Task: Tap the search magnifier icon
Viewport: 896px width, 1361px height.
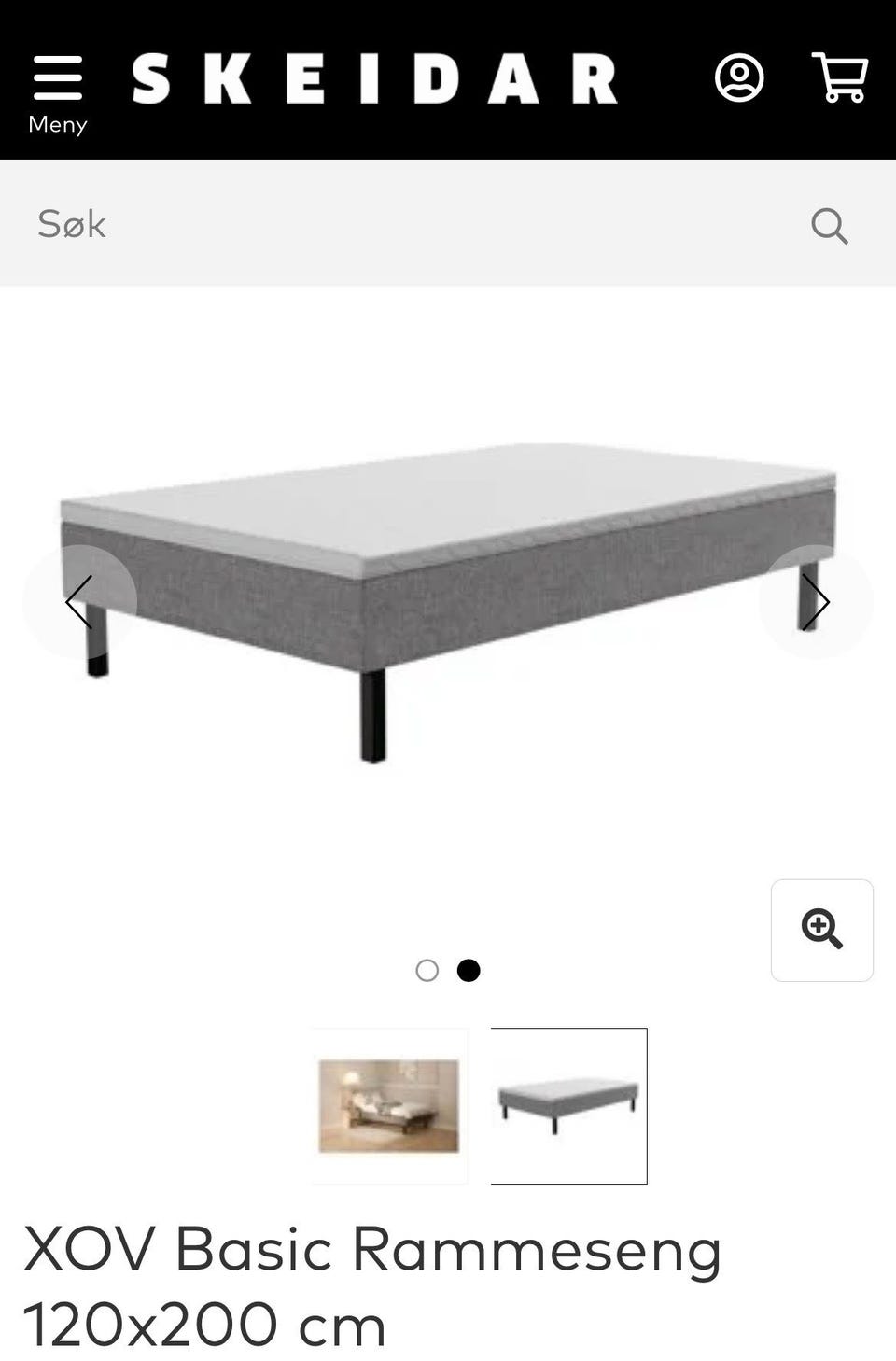Action: click(829, 225)
